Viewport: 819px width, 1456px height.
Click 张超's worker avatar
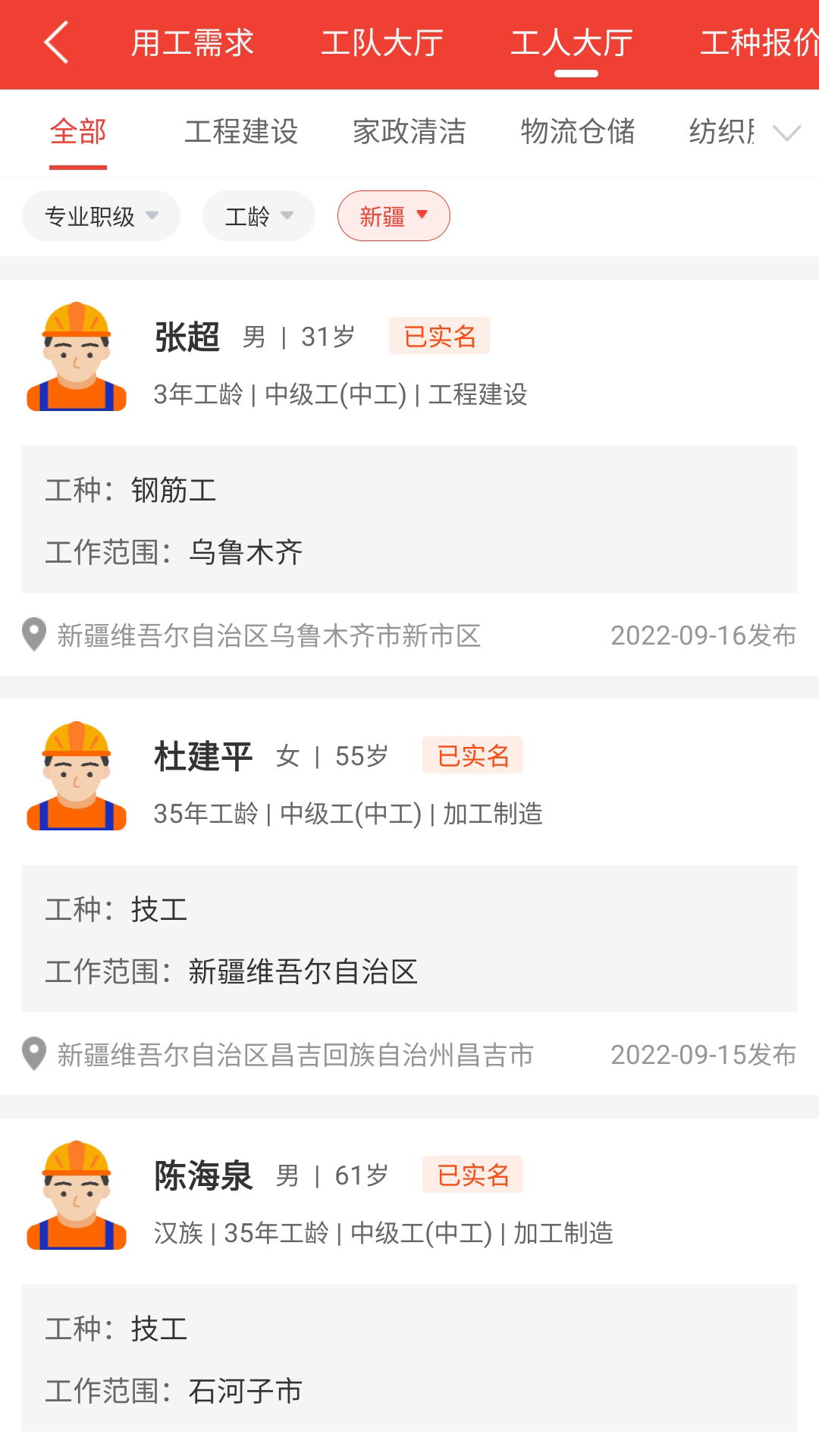(77, 356)
